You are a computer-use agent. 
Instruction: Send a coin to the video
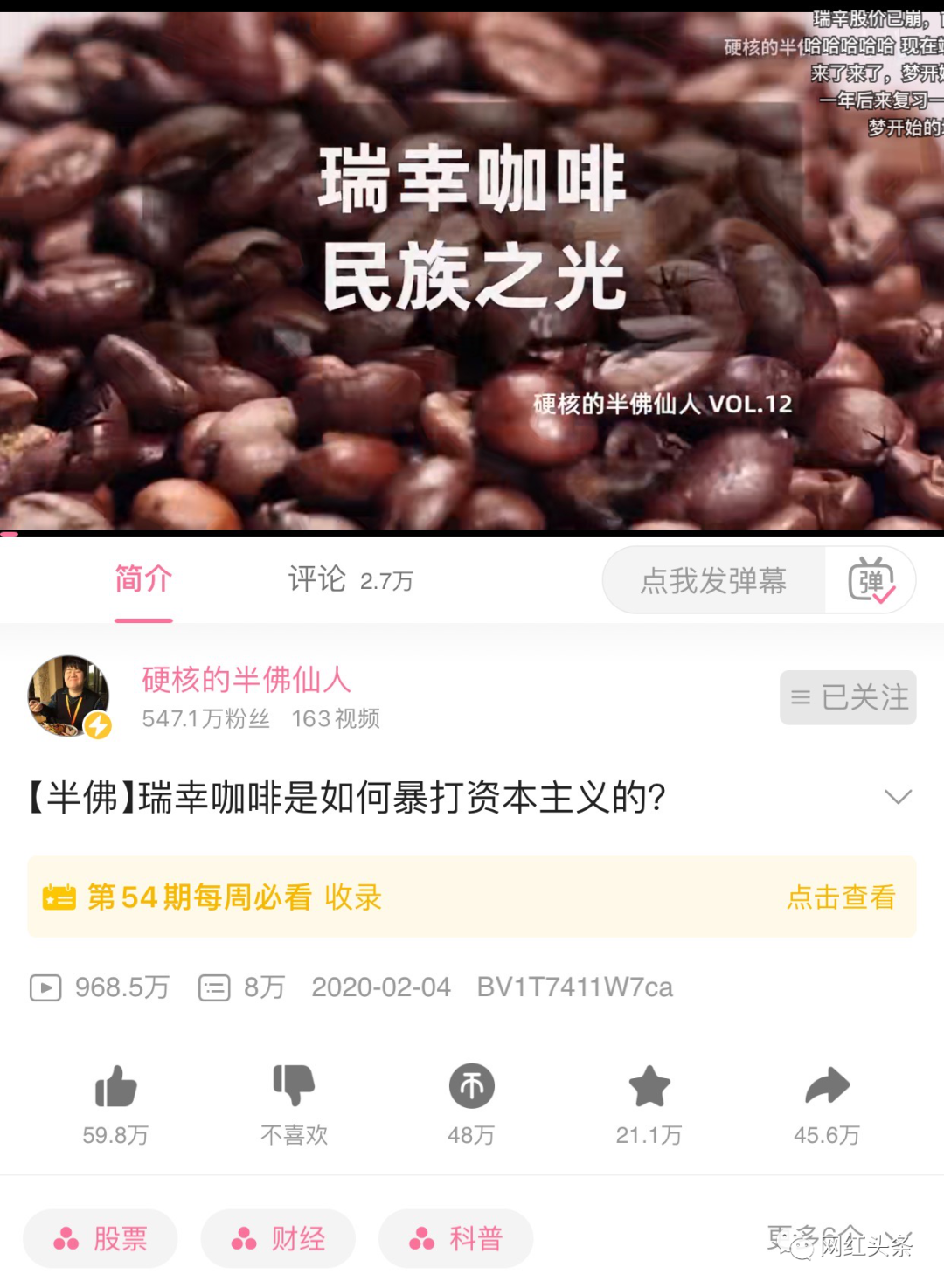(x=472, y=1088)
